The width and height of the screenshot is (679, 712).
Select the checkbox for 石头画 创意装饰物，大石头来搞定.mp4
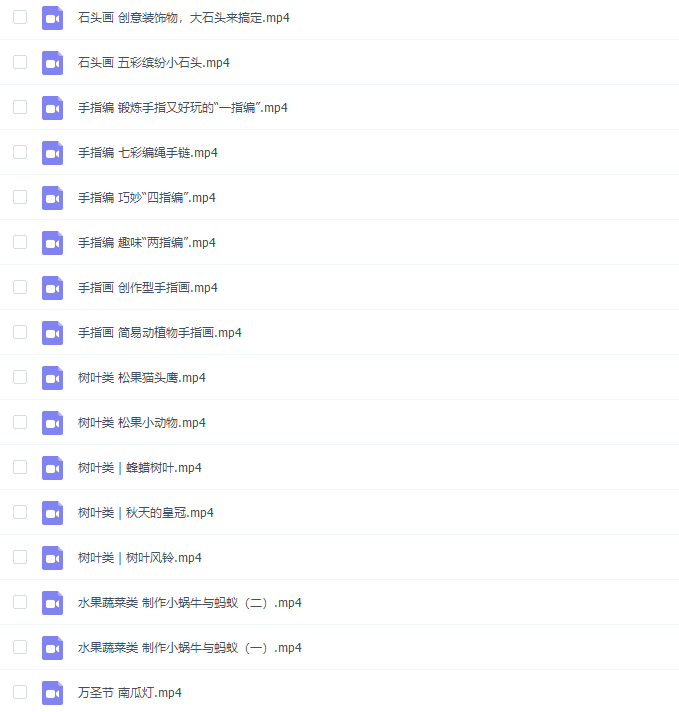coord(20,17)
